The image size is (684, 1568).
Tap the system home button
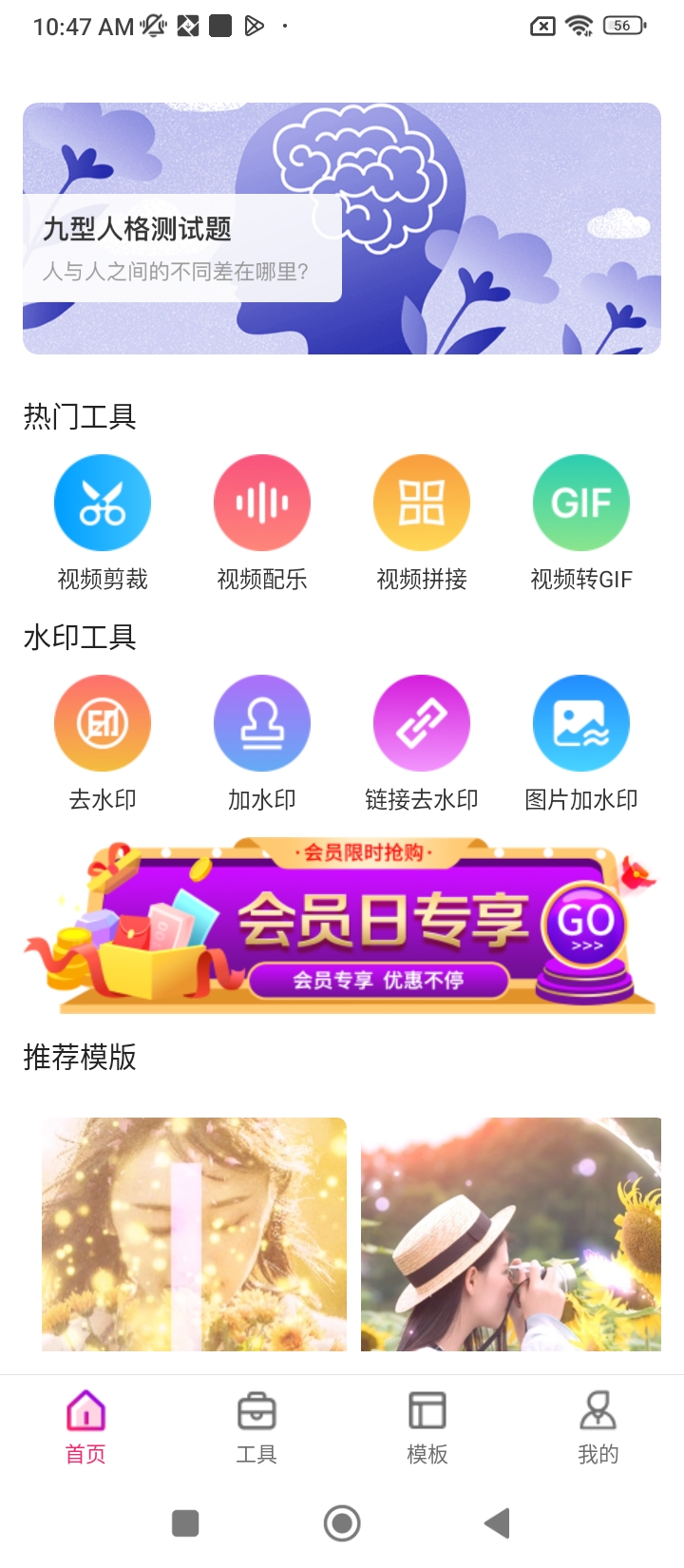(342, 1523)
